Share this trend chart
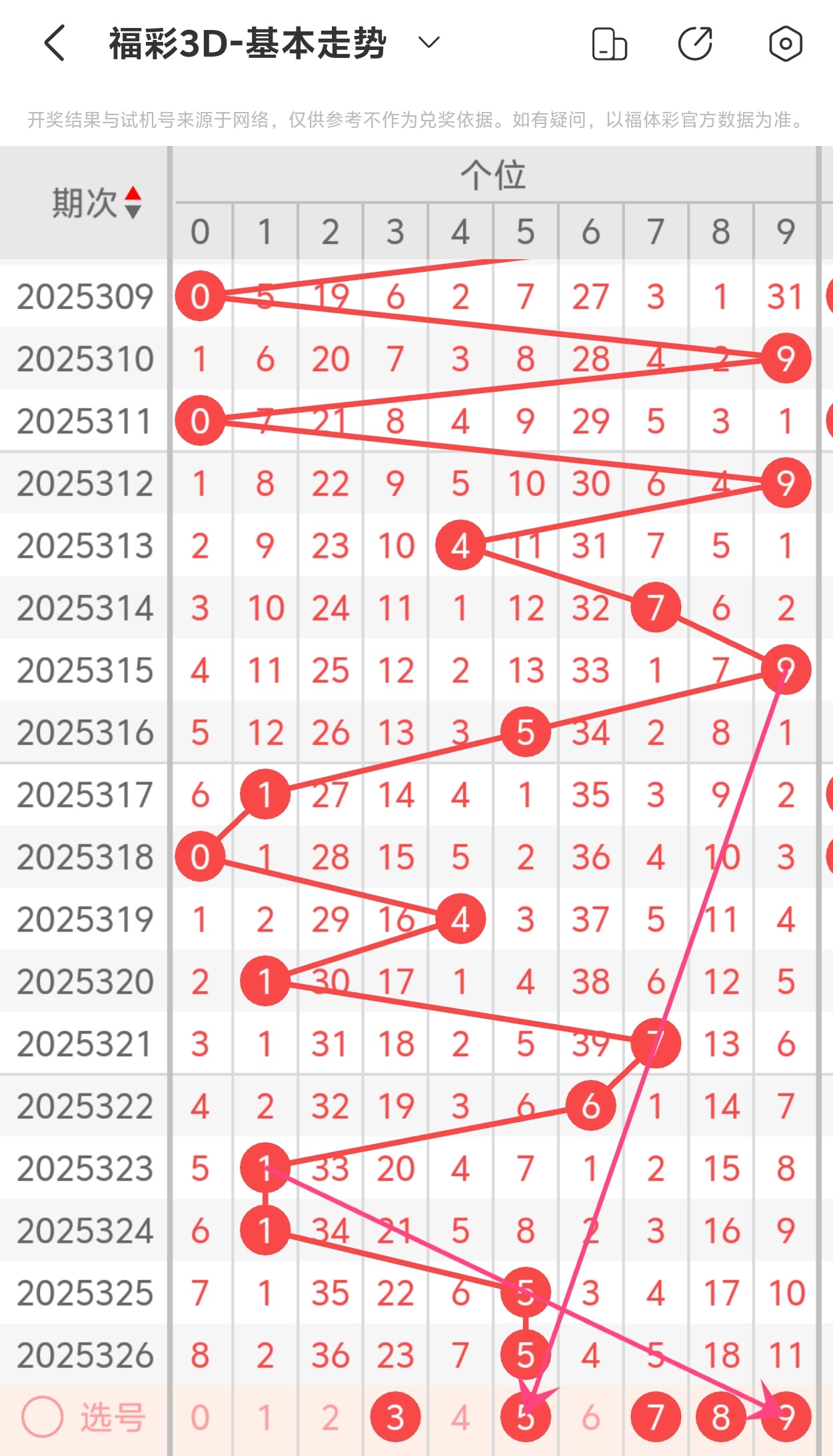The width and height of the screenshot is (833, 1456). pos(696,44)
